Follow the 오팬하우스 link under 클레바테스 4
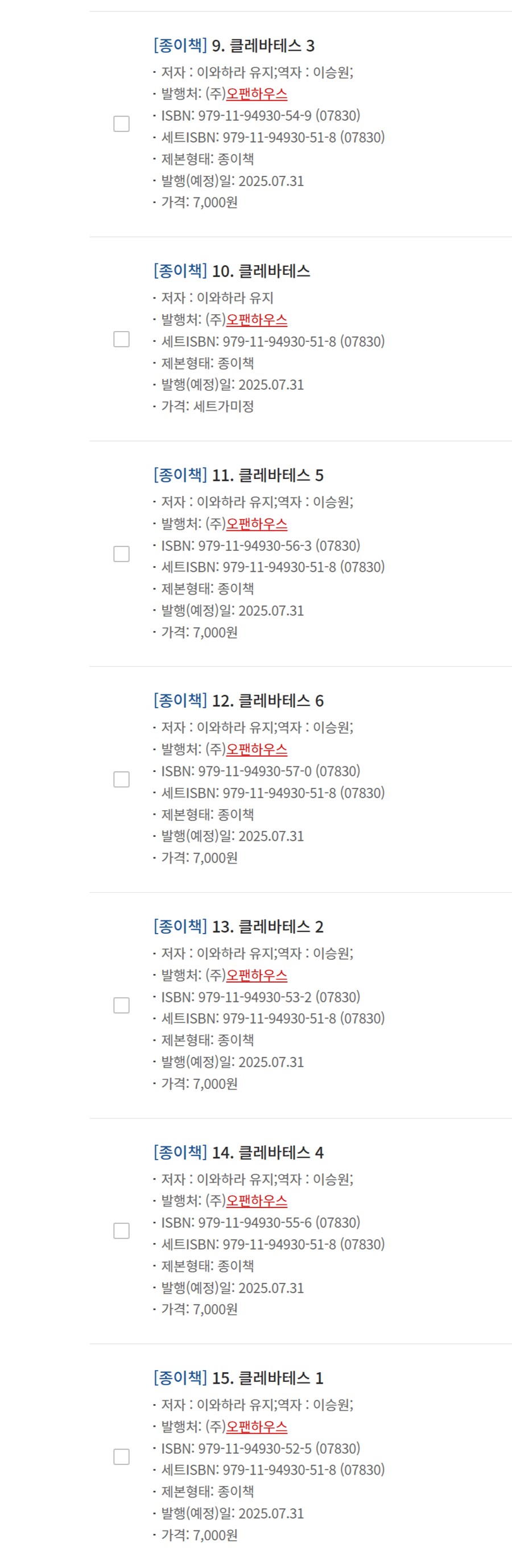The width and height of the screenshot is (512, 1568). 257,1200
